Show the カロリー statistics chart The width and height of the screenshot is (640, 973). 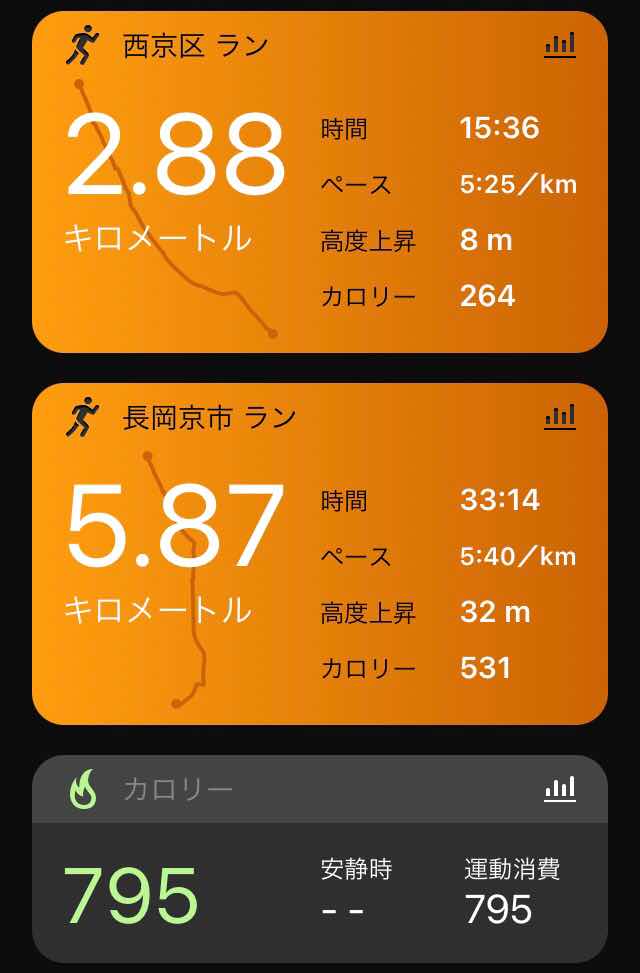560,788
